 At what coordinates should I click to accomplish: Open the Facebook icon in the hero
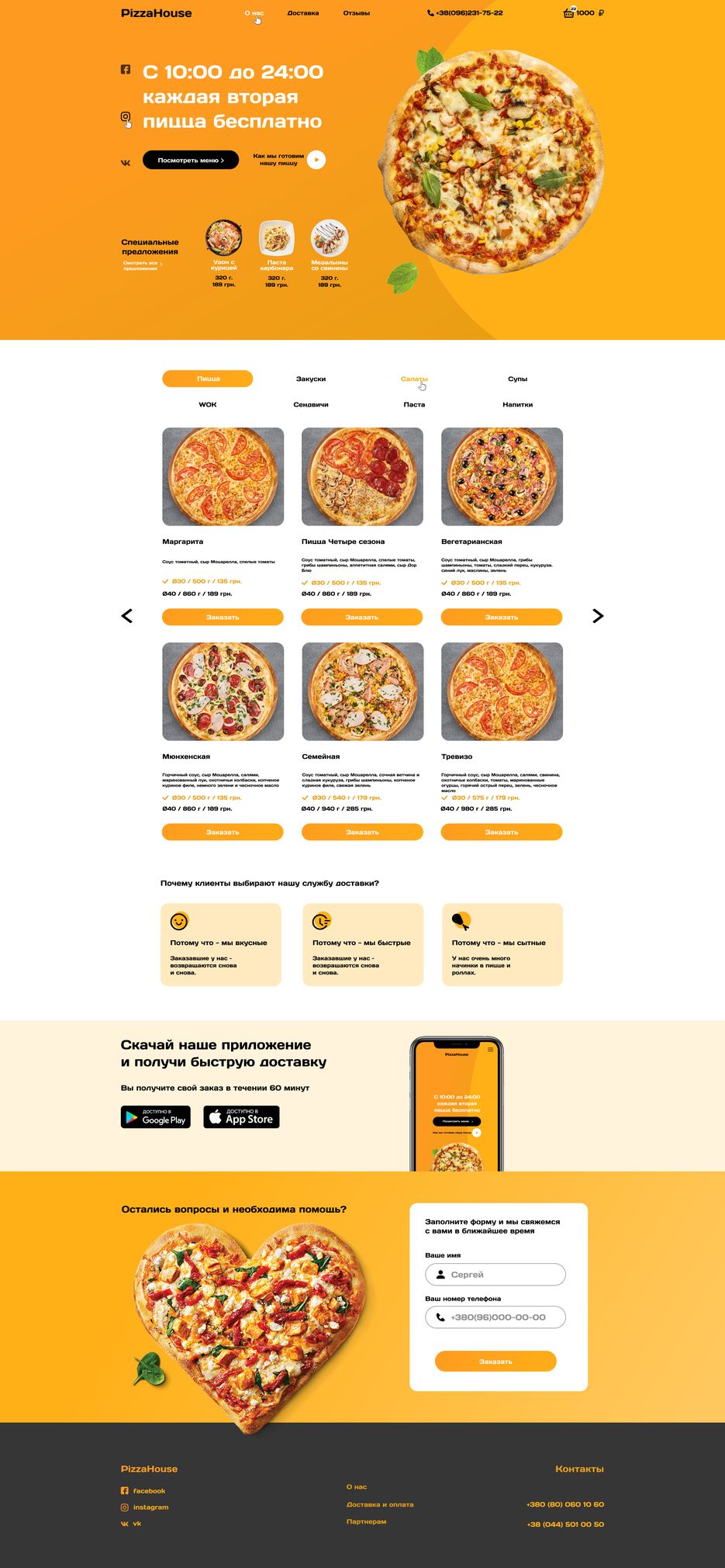point(126,70)
